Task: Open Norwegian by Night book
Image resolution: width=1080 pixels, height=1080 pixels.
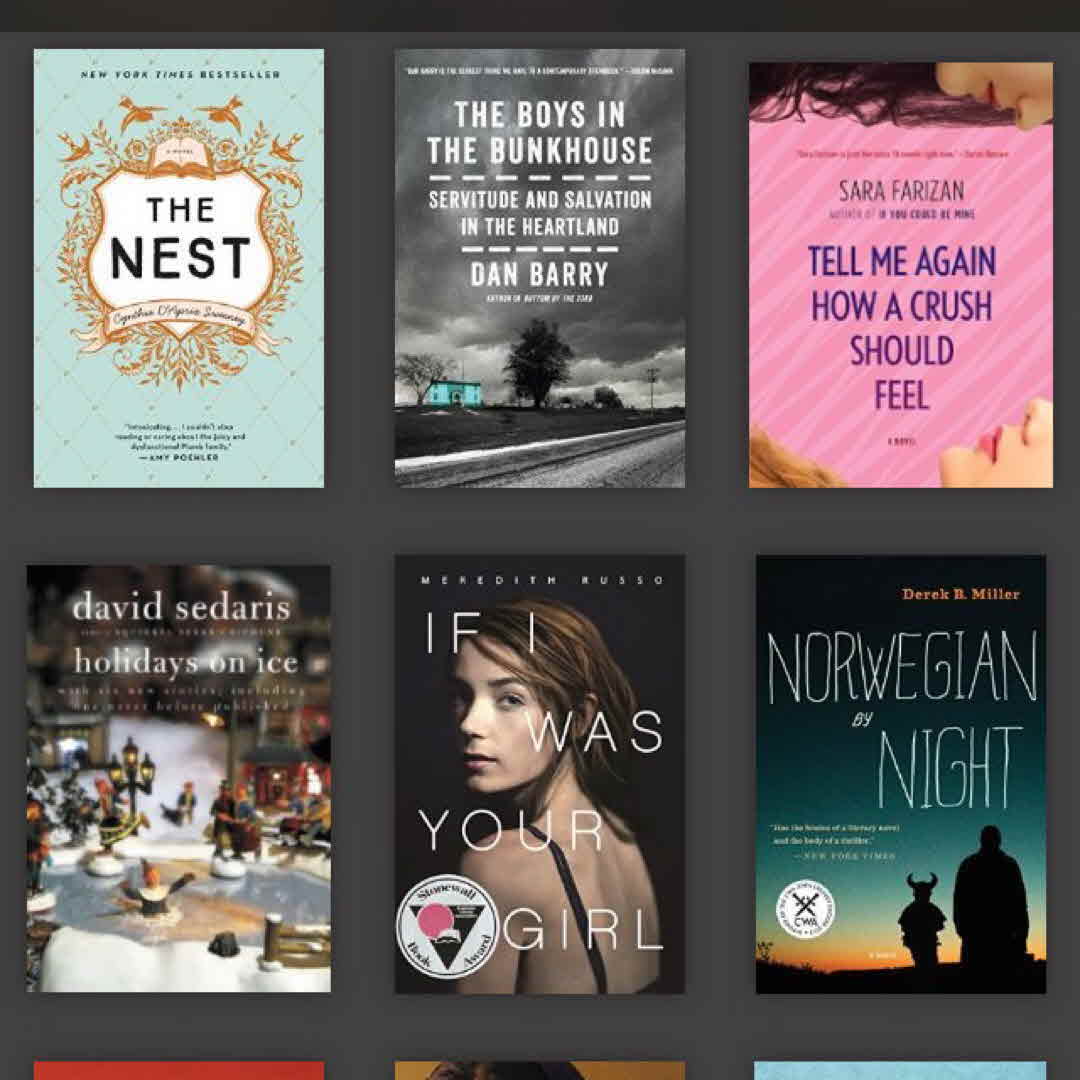Action: coord(900,774)
